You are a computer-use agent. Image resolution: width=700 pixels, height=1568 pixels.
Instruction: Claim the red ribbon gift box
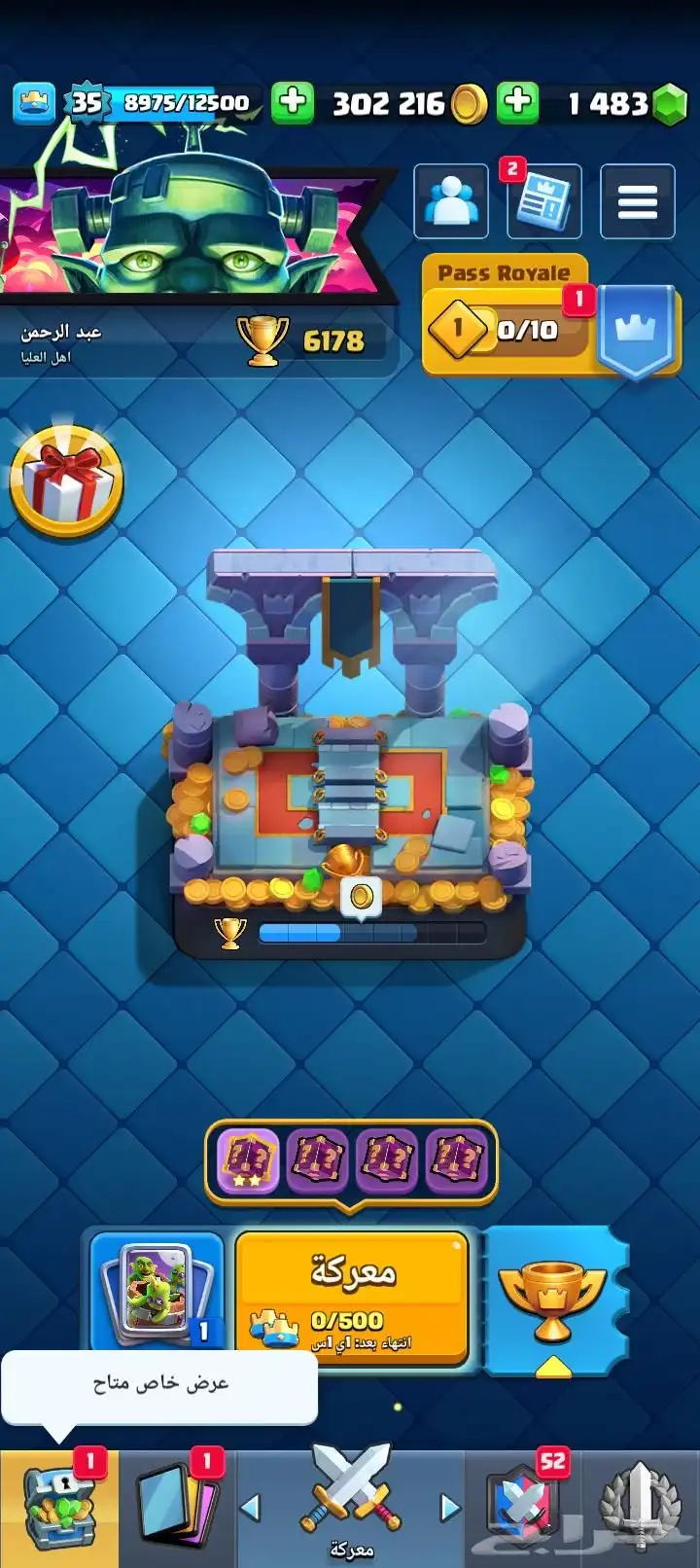tap(66, 481)
